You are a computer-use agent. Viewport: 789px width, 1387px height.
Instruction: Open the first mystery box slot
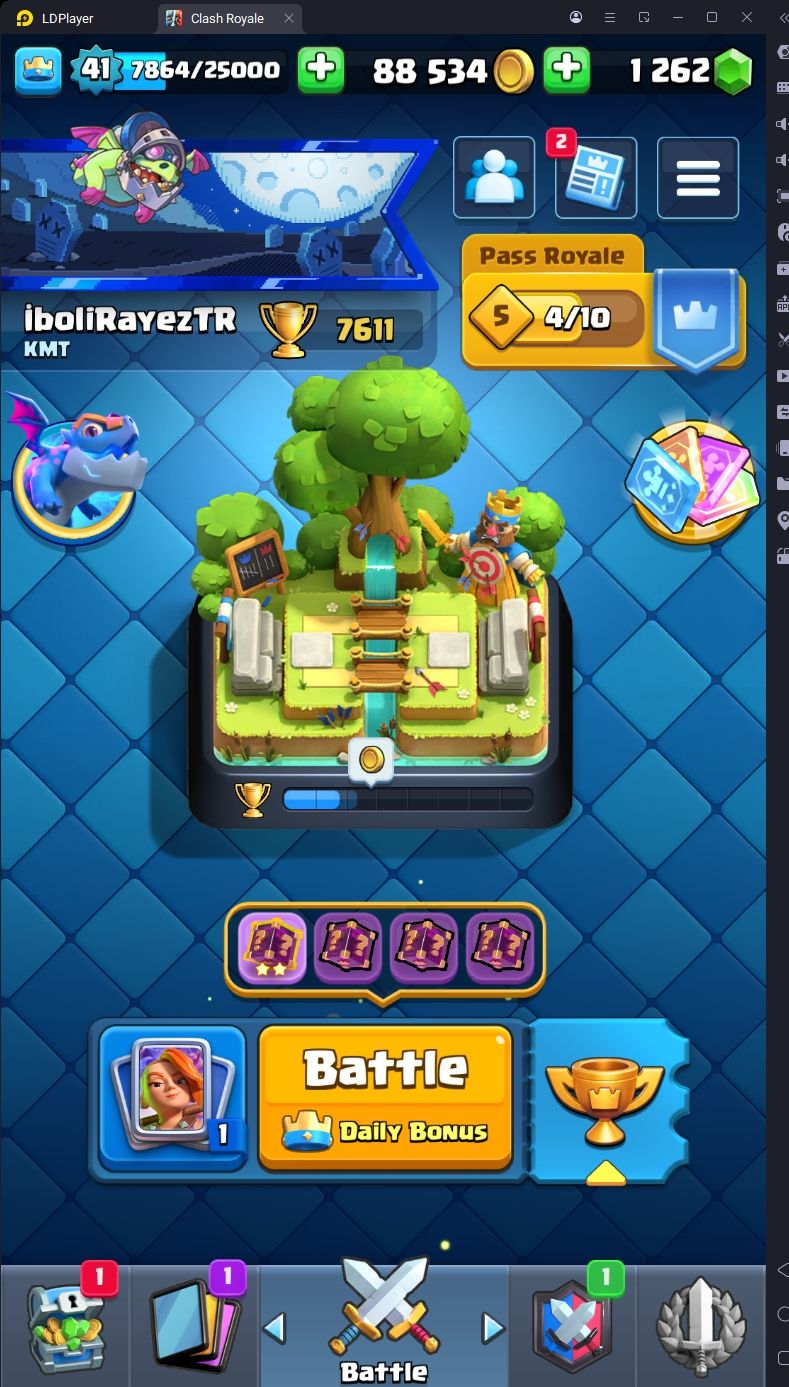click(272, 947)
